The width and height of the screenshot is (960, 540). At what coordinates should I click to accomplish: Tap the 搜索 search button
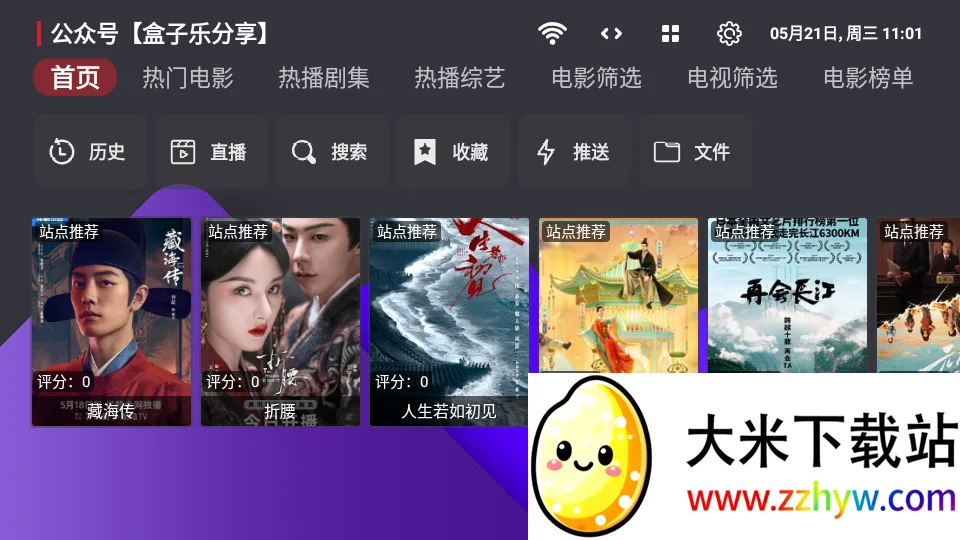331,152
